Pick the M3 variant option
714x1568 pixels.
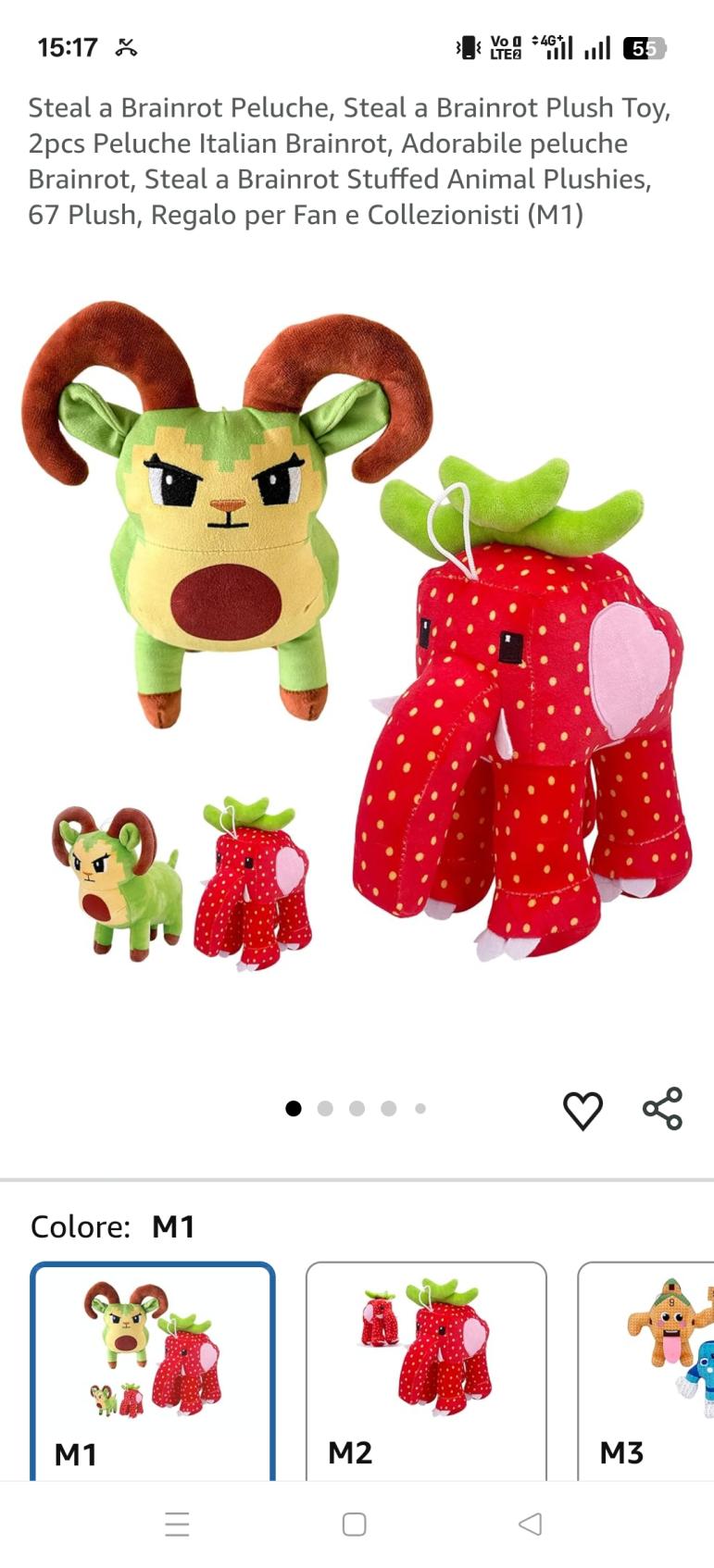[648, 1370]
